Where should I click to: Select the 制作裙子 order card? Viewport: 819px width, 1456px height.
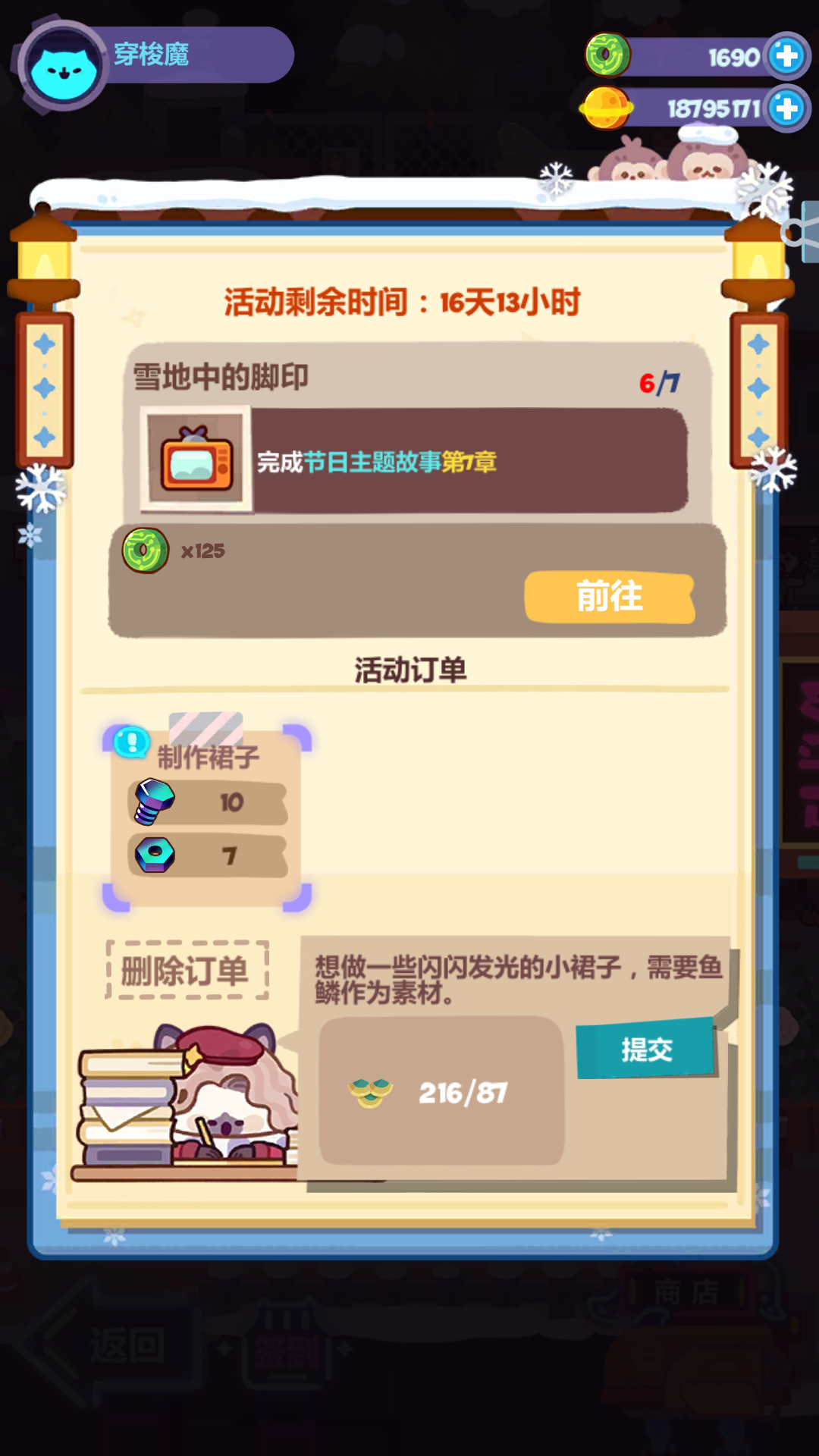207,808
